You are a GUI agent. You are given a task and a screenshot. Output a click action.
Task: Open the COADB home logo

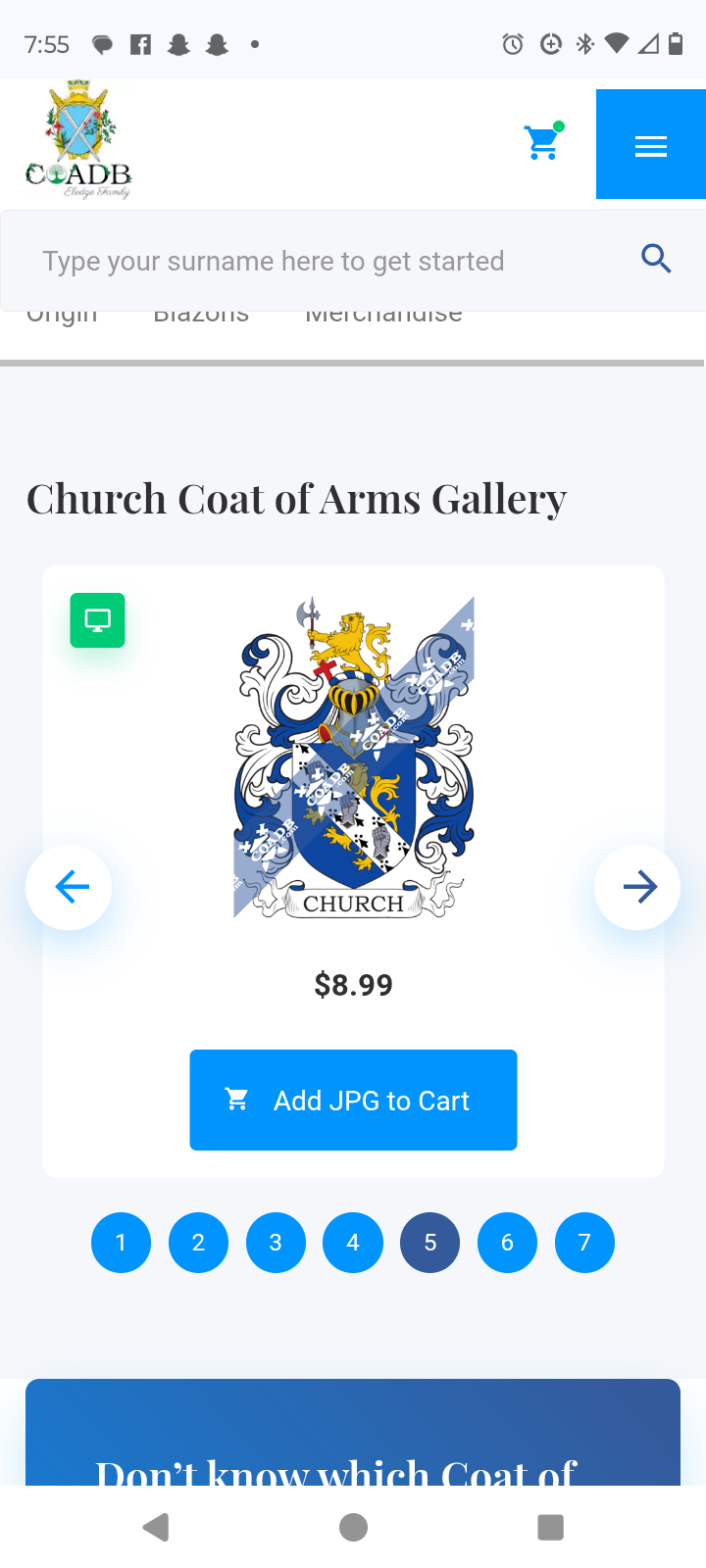tap(78, 140)
